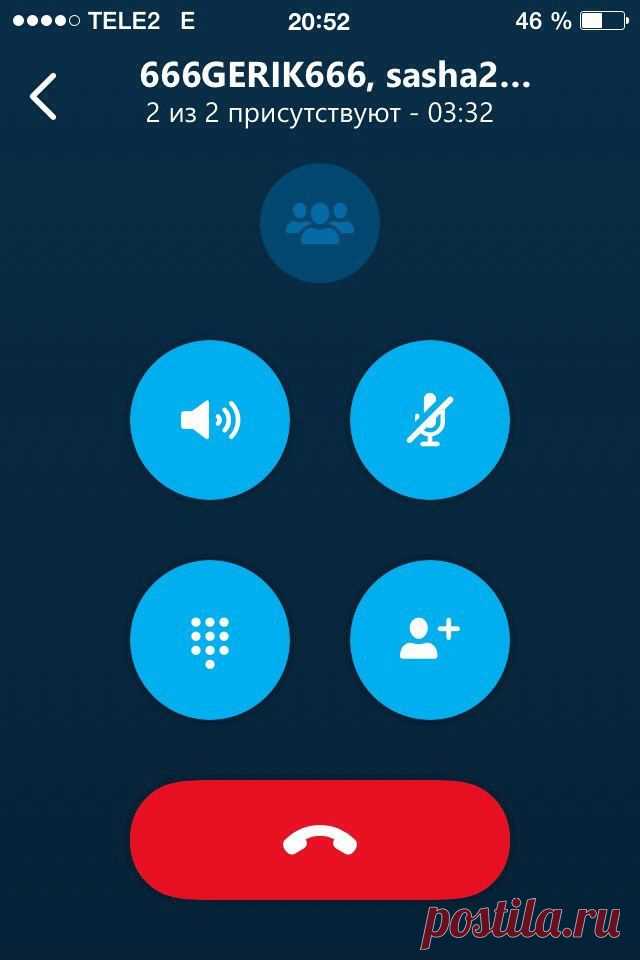Viewport: 640px width, 960px height.
Task: Toggle the speaker button
Action: 210,420
